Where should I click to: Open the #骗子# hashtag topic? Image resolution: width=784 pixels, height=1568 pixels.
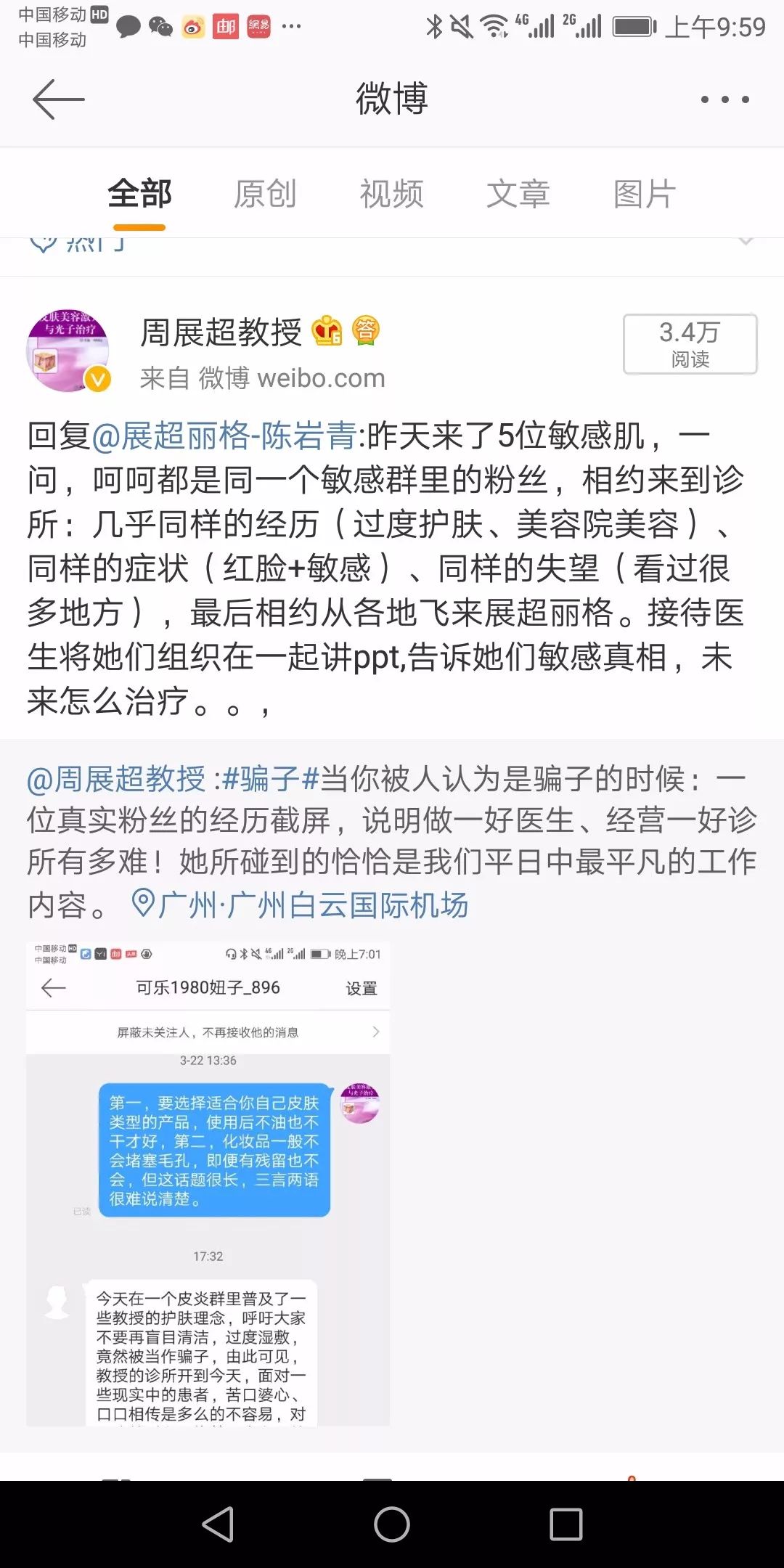point(270,779)
